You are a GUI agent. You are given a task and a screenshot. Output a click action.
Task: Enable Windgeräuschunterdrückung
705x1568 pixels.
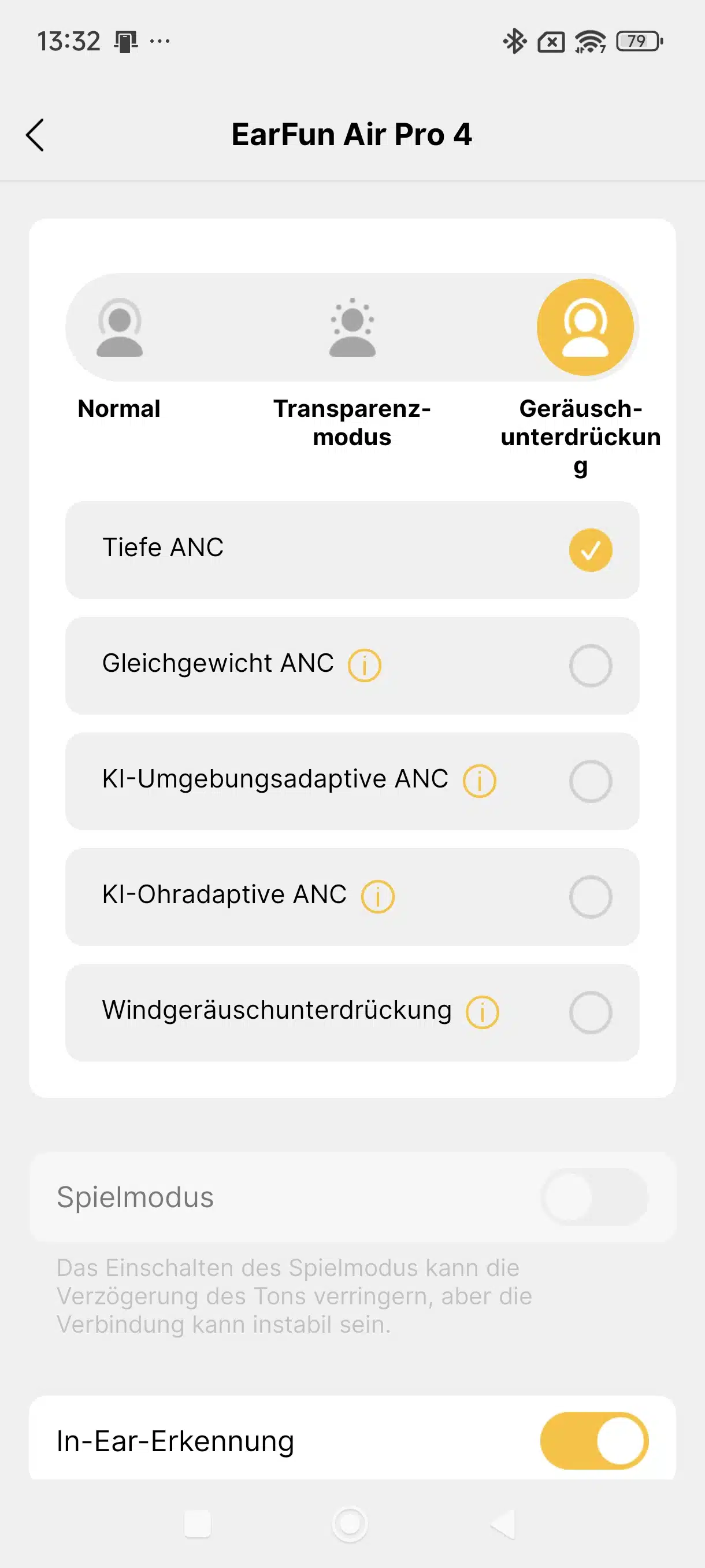click(352, 1012)
